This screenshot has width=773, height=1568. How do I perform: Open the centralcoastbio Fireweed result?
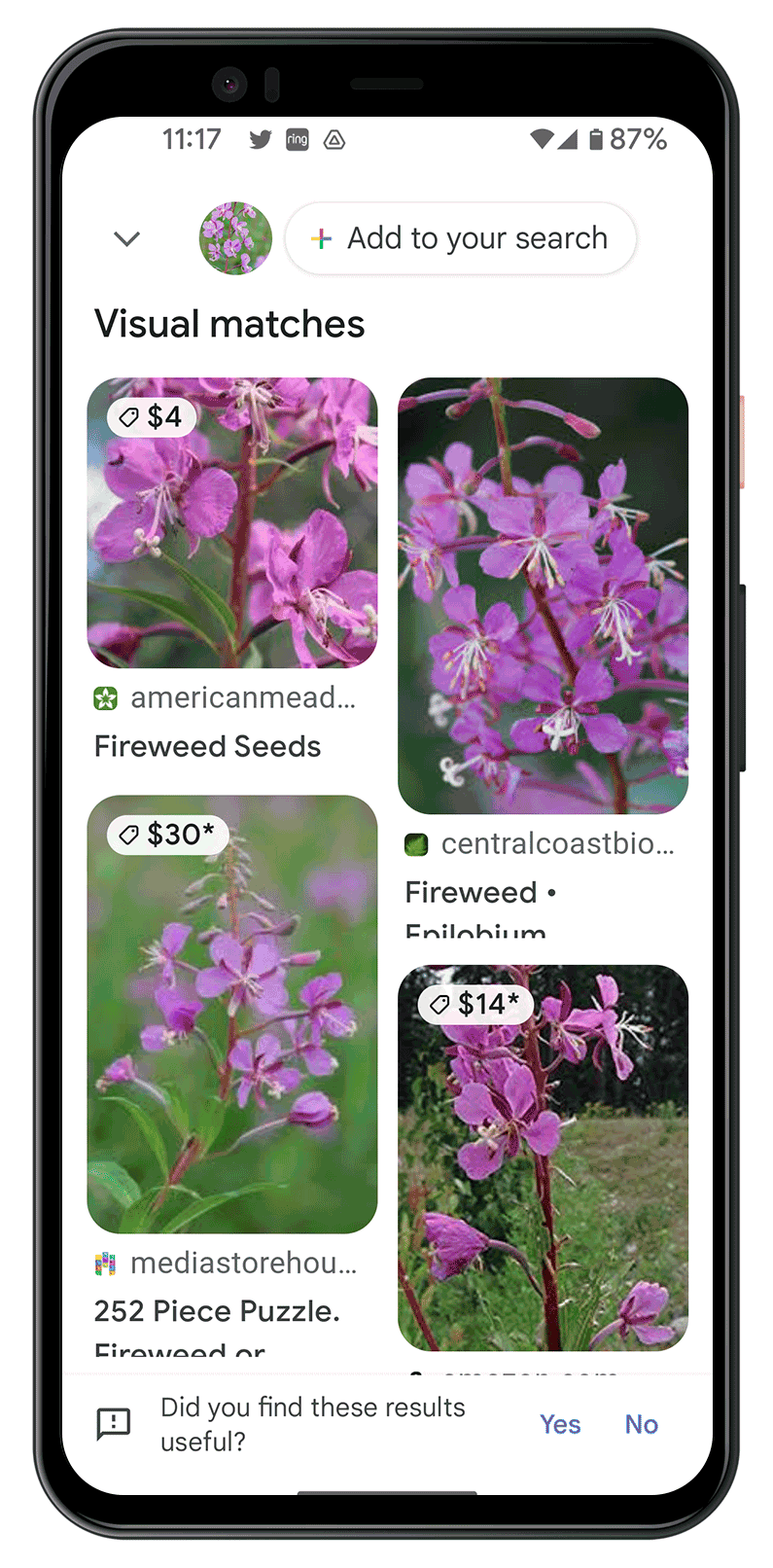543,595
